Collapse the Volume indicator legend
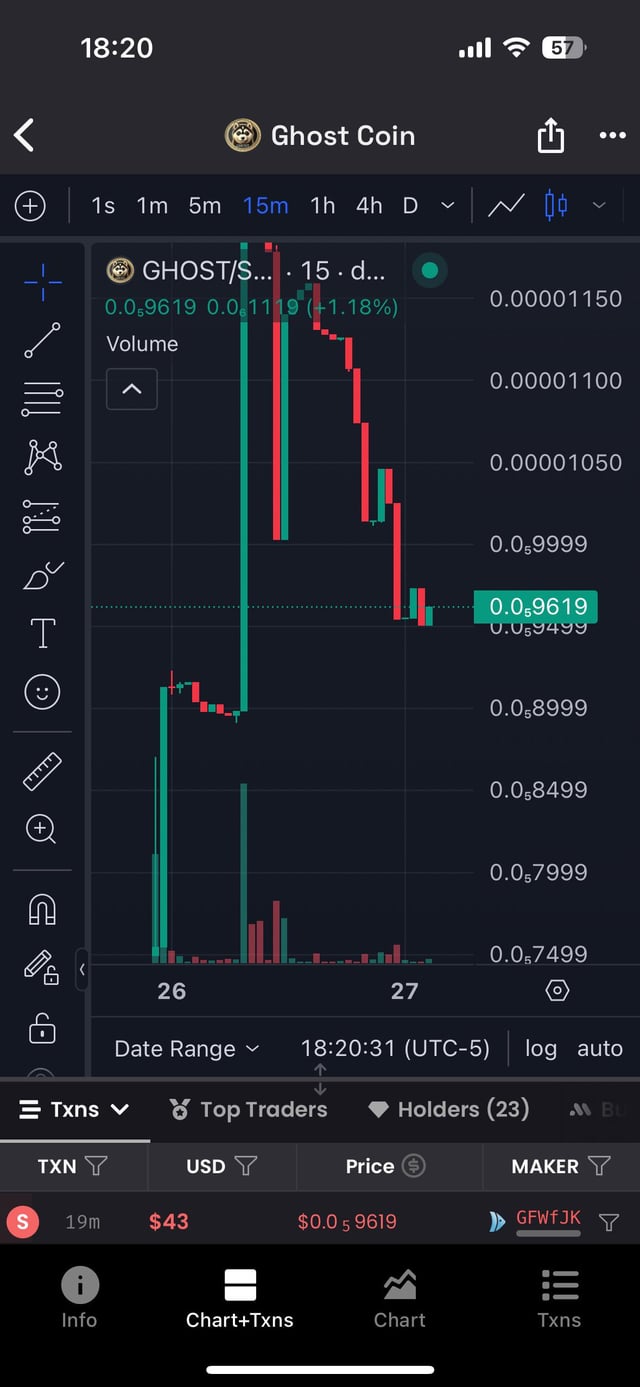The width and height of the screenshot is (640, 1387). (131, 389)
